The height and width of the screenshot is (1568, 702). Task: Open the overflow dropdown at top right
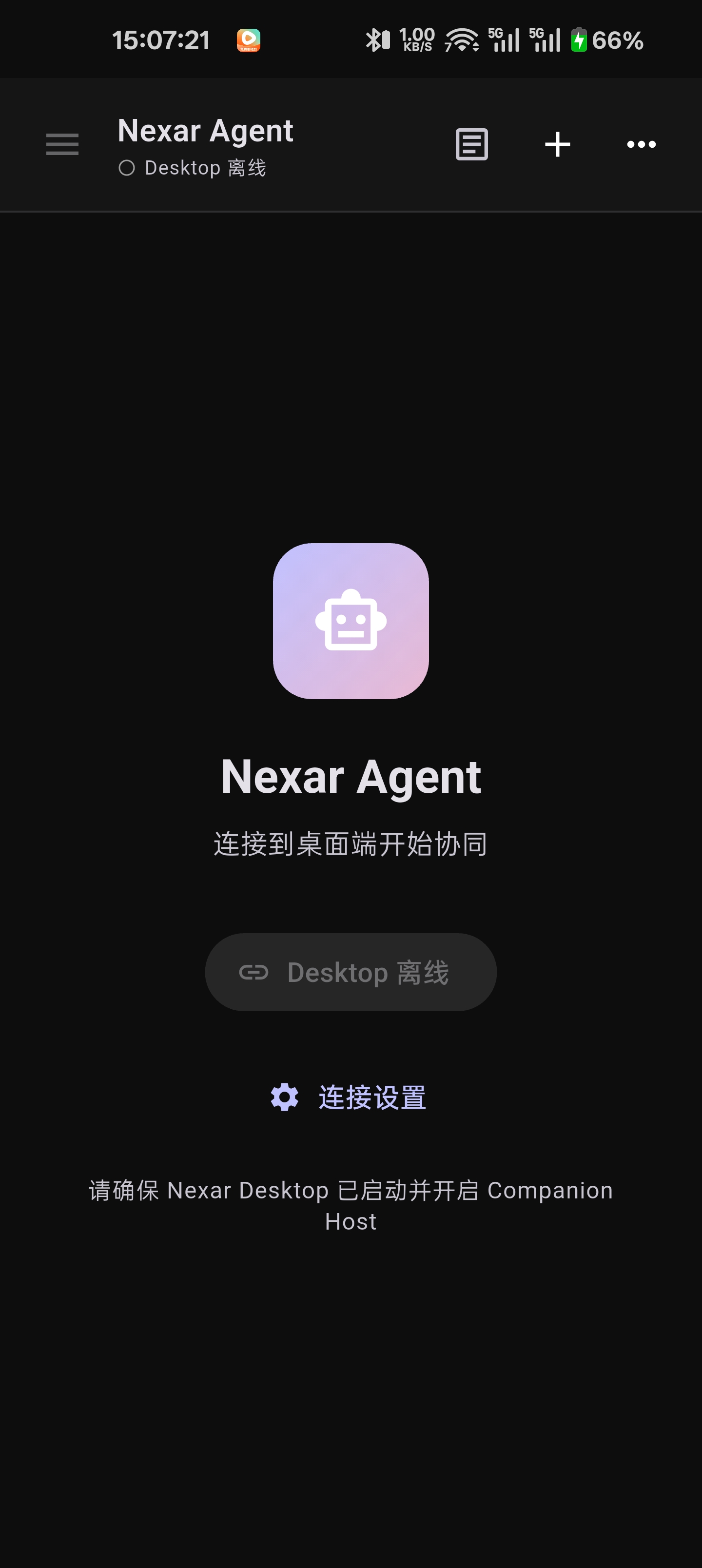click(x=641, y=144)
